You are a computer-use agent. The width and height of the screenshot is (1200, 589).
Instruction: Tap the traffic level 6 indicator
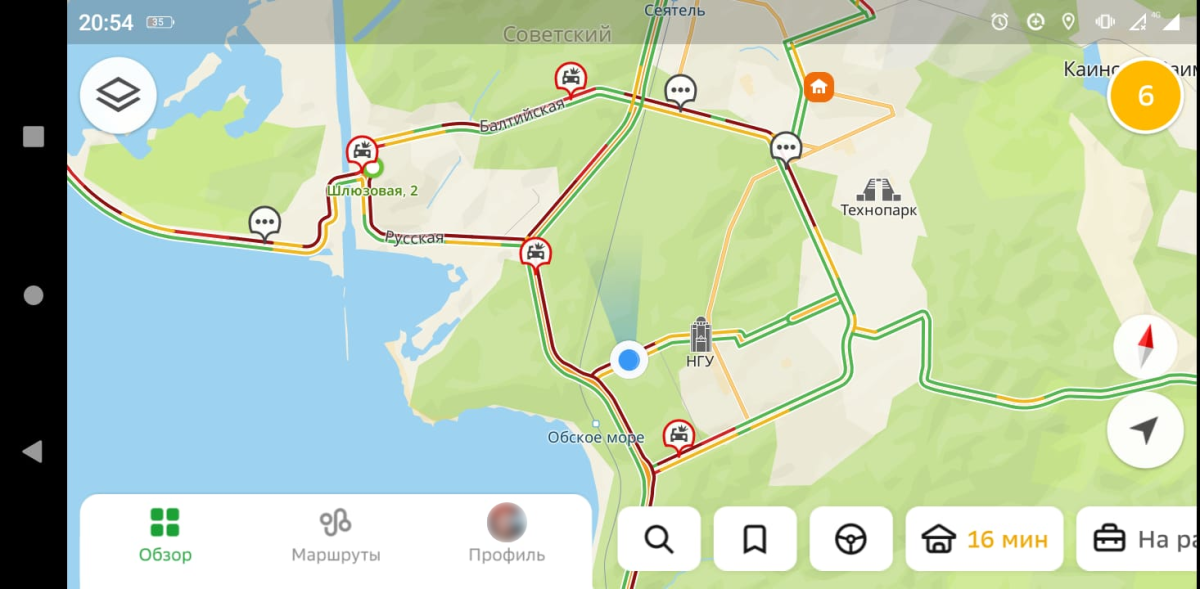point(1145,96)
